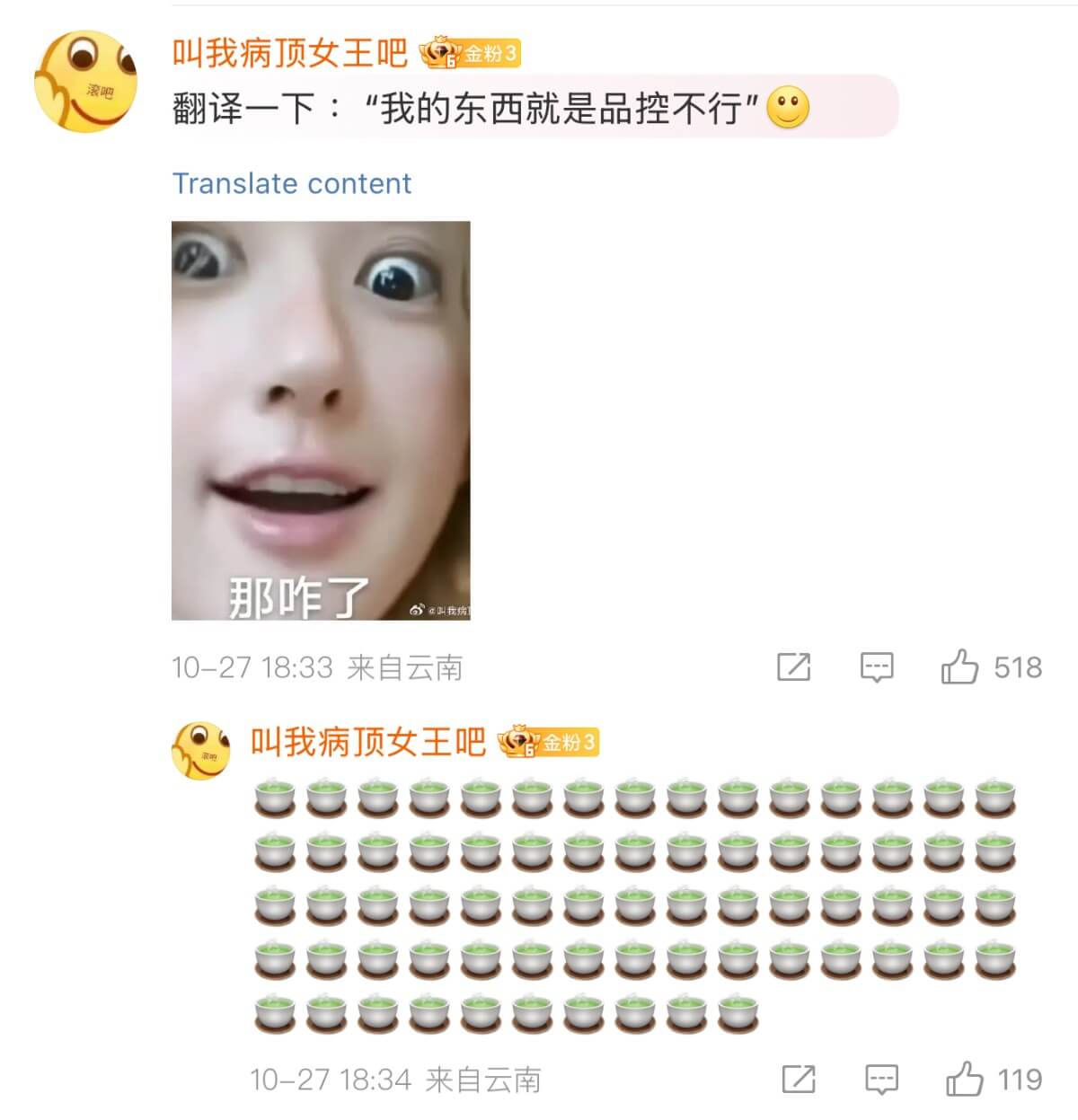Viewport: 1078px width, 1120px height.
Task: Like the reply with 119 likes
Action: coord(964,1079)
